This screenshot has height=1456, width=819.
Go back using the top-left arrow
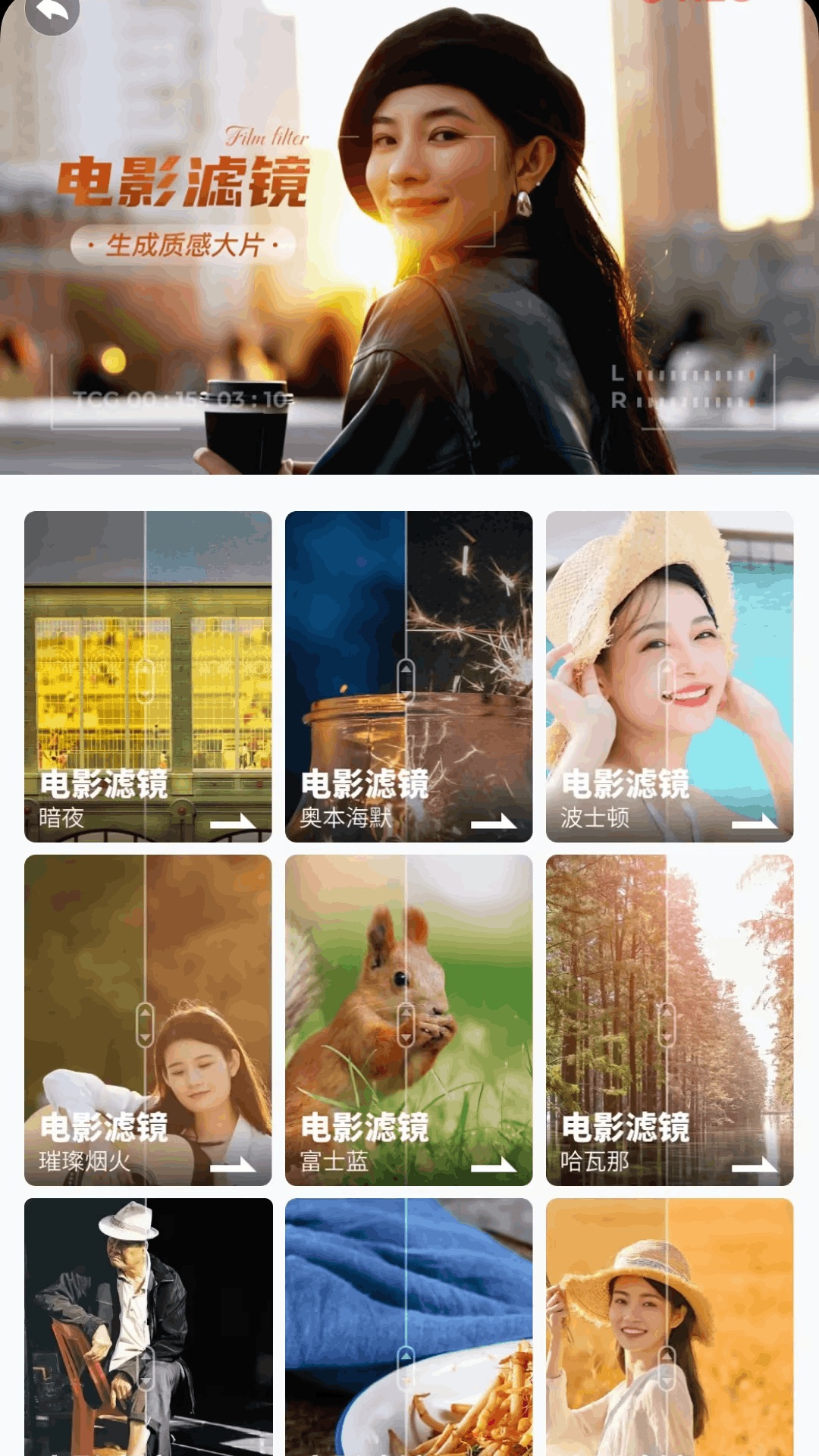click(x=52, y=13)
